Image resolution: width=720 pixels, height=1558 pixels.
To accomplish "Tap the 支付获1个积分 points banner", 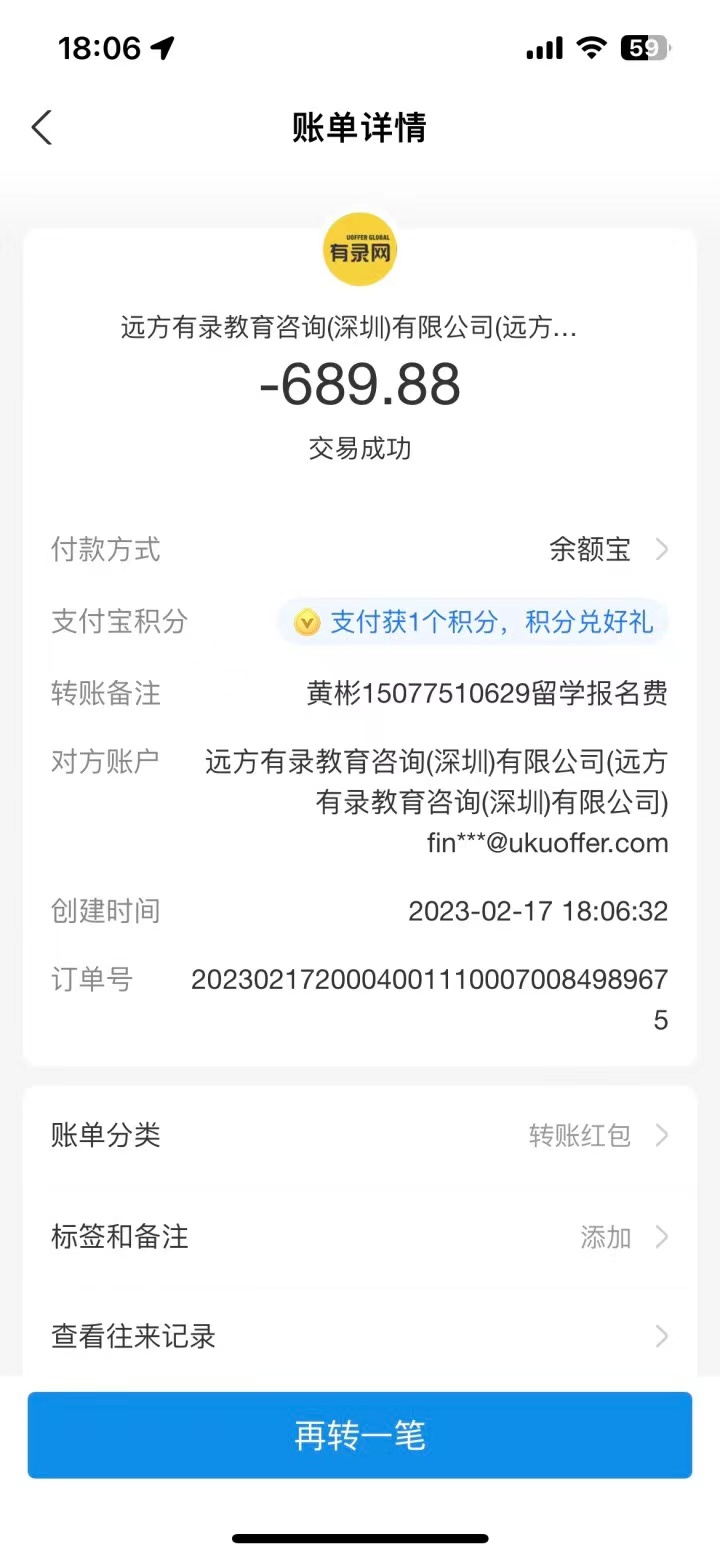I will [x=473, y=623].
